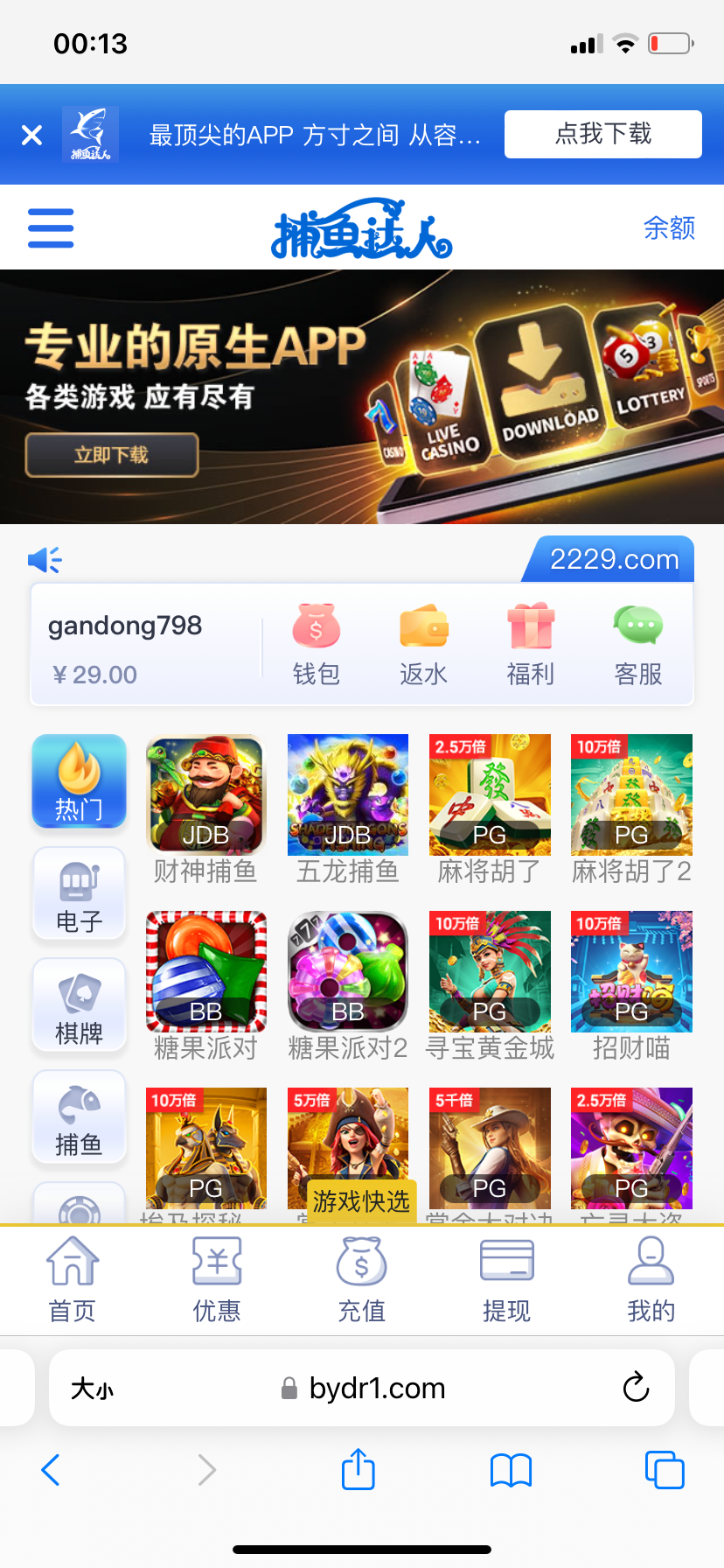Screen dimensions: 724x1568
Task: Open the 钱包 wallet shortcut
Action: [316, 644]
